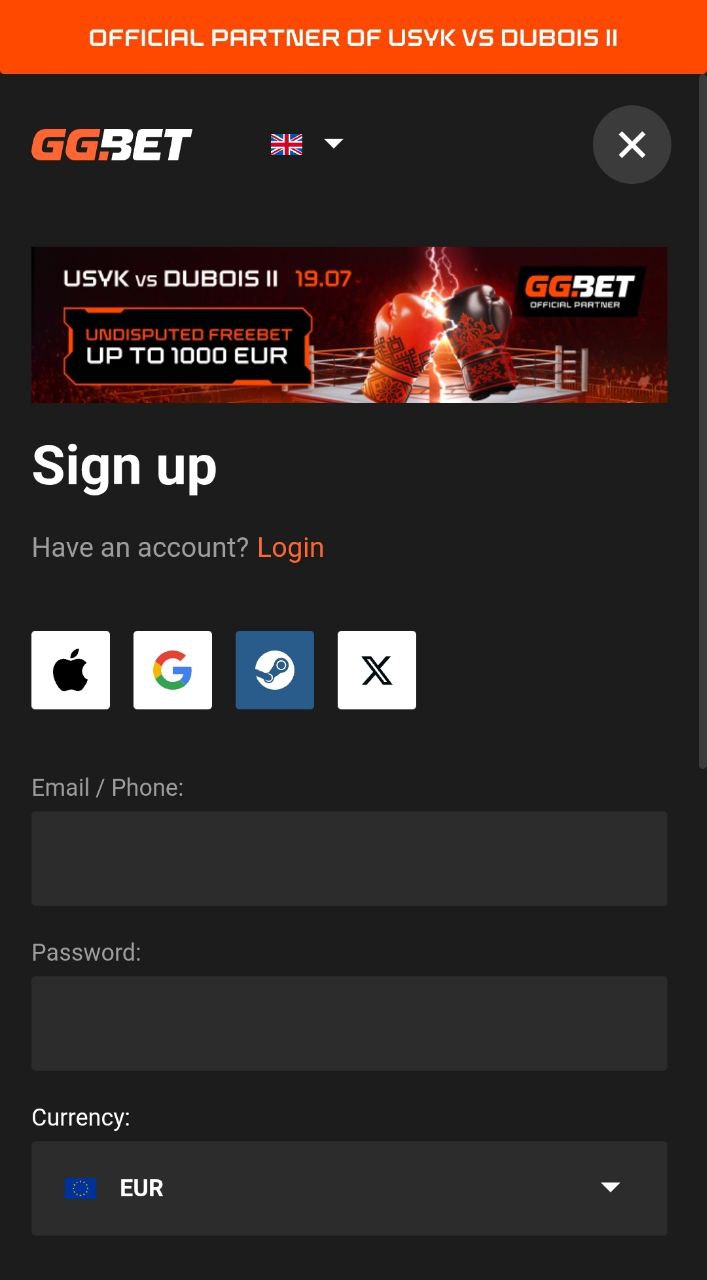Open the language selector dropdown

pyautogui.click(x=307, y=144)
